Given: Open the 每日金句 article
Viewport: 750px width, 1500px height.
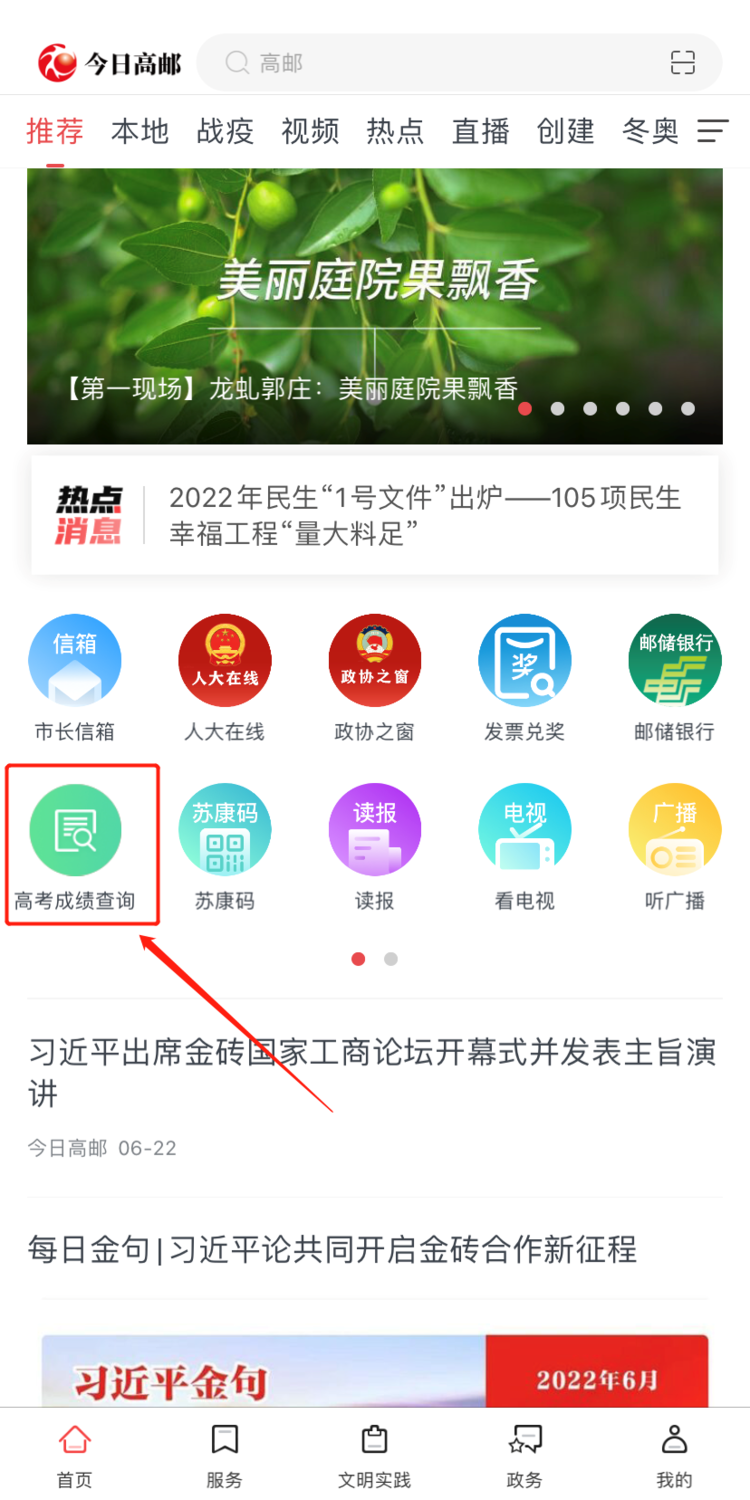Looking at the screenshot, I should (x=332, y=1250).
